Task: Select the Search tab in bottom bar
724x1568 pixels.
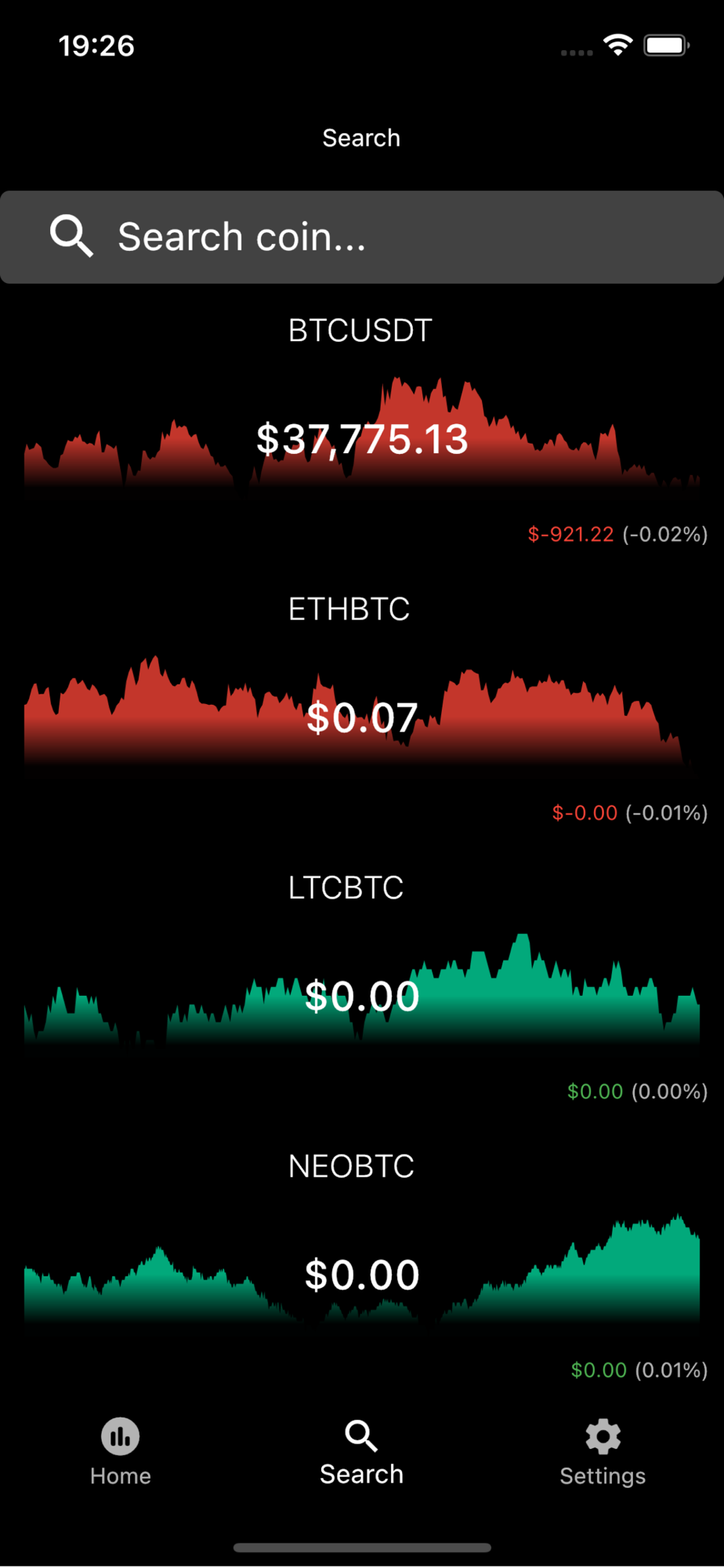Action: point(362,1452)
